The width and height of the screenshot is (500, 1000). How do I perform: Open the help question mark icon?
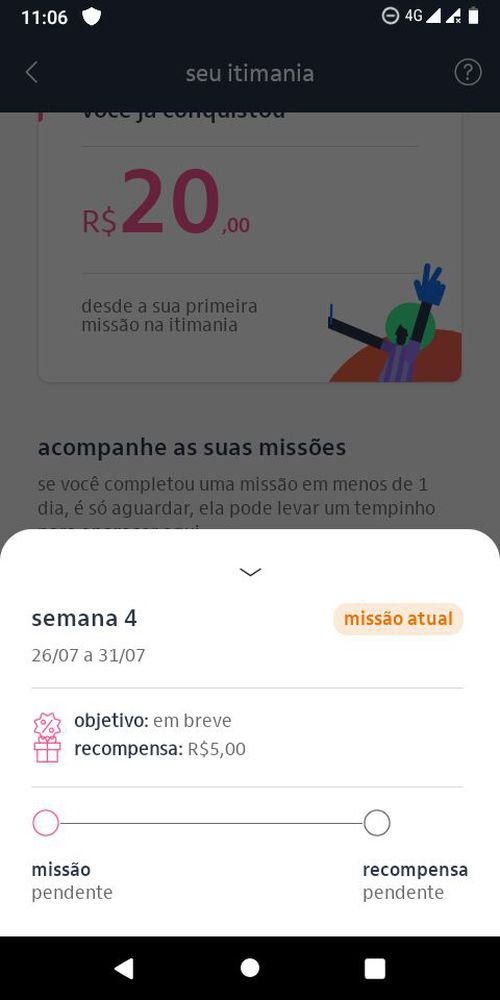click(x=467, y=73)
